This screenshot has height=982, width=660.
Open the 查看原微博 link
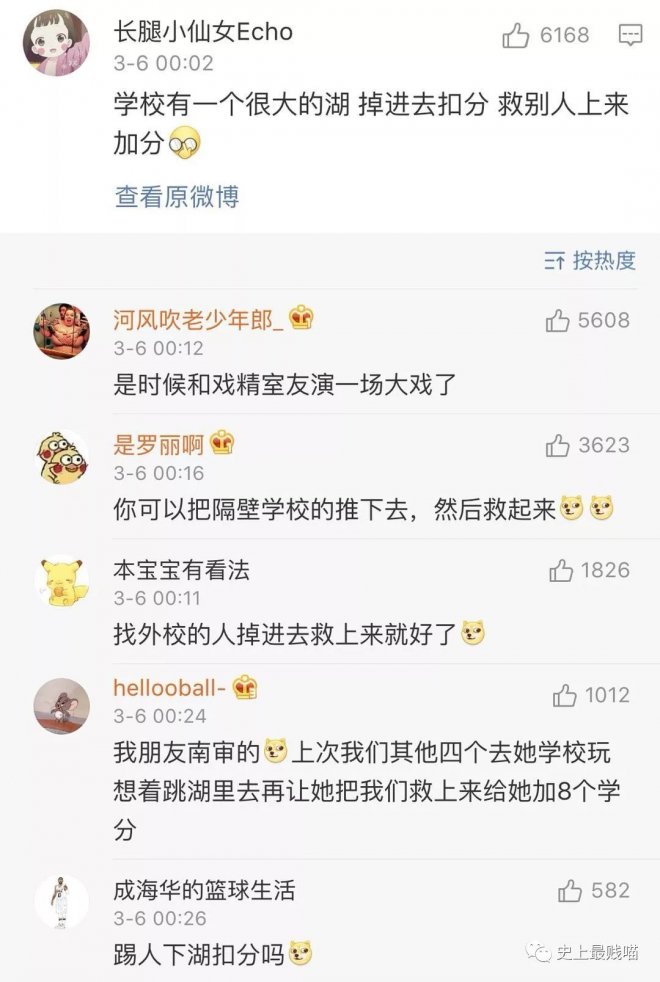(177, 196)
